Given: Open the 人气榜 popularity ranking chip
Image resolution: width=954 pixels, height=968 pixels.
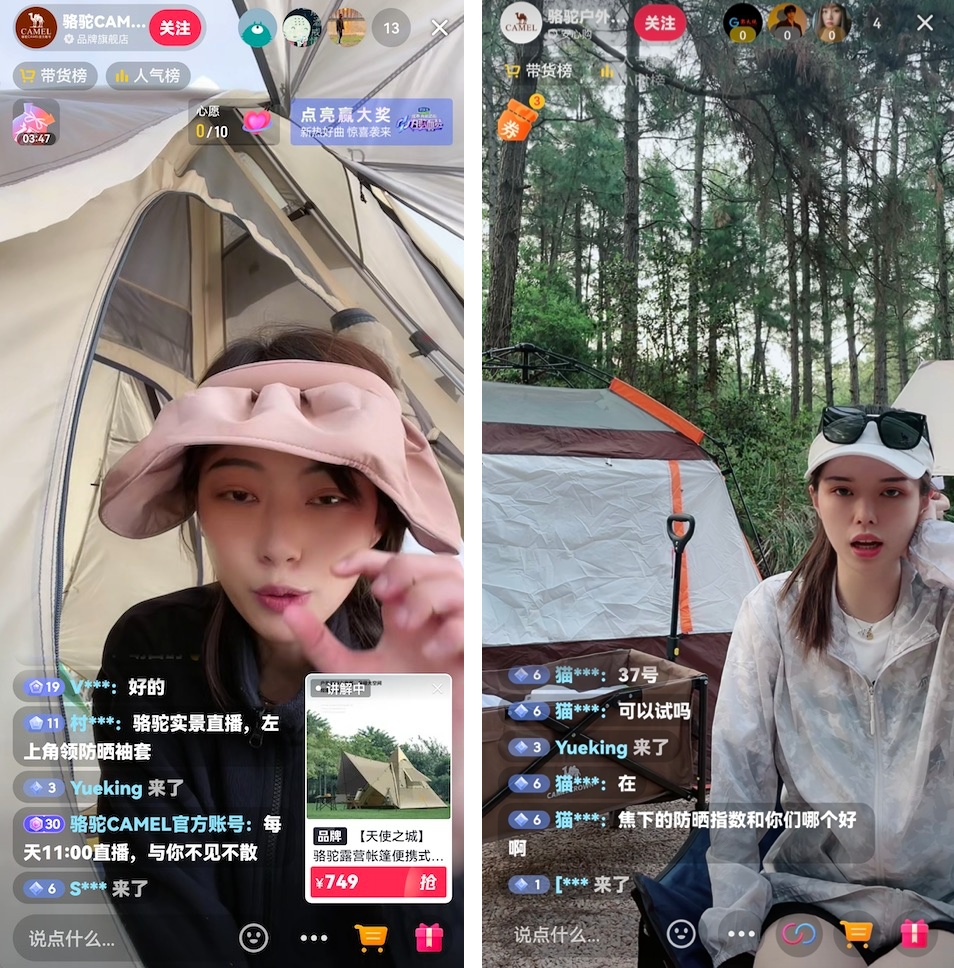Looking at the screenshot, I should (x=148, y=75).
